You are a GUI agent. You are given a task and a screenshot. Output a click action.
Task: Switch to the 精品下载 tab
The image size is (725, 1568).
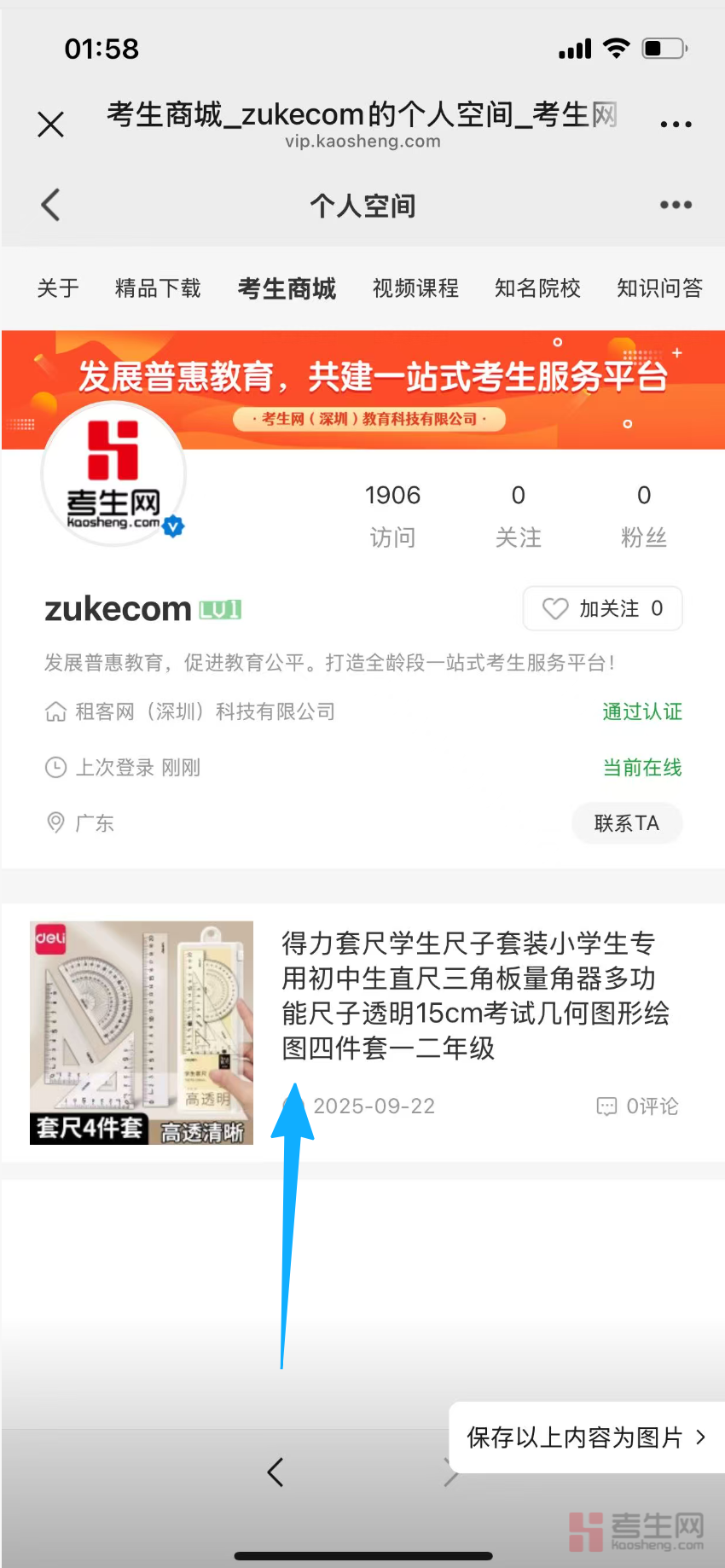point(158,288)
